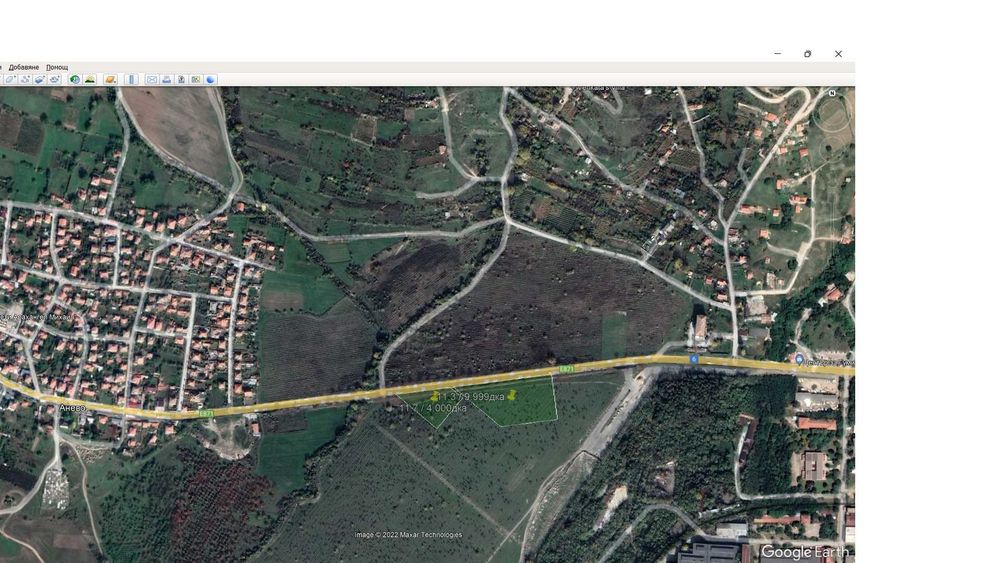Close the Google Earth window
1000x563 pixels.
click(838, 54)
